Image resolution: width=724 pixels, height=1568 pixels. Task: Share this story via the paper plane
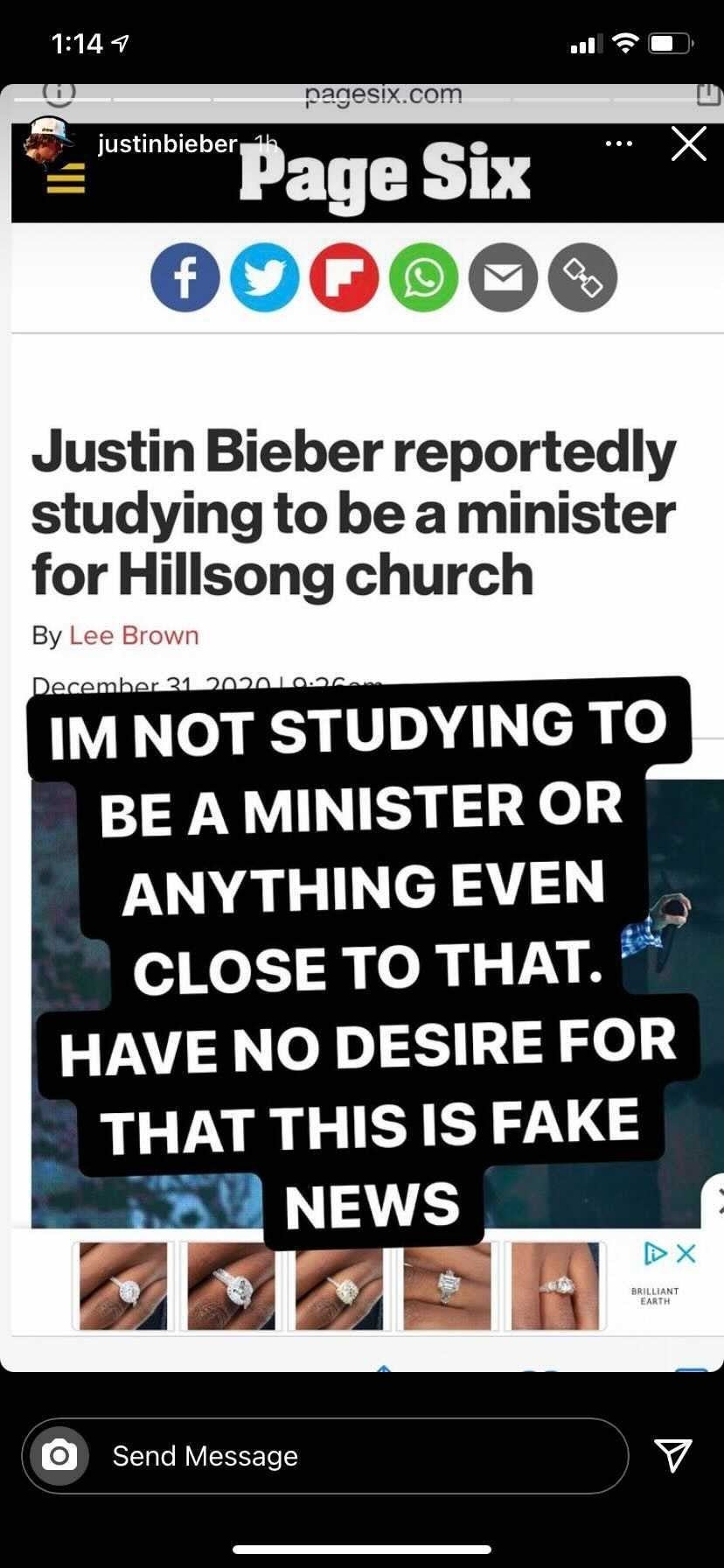[x=673, y=1455]
